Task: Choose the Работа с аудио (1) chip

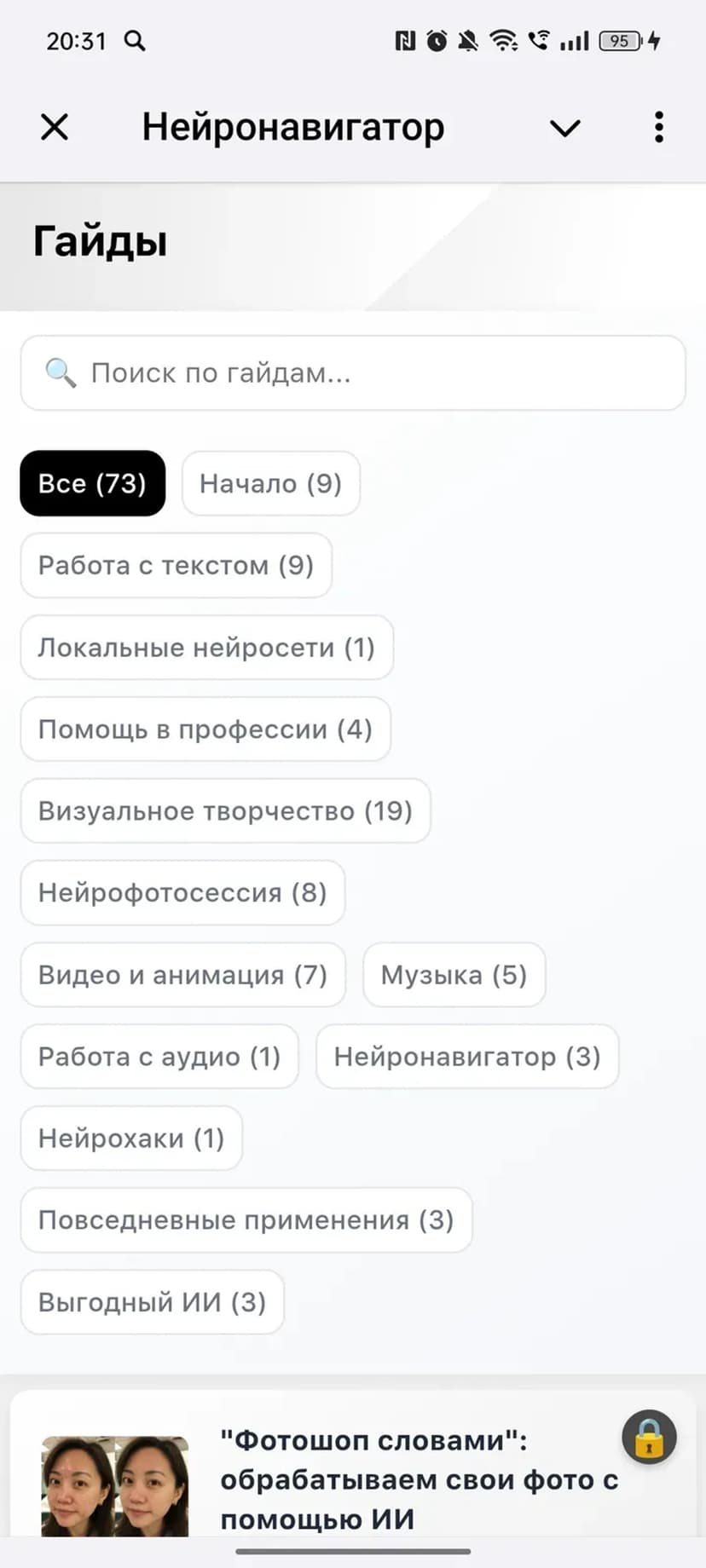Action: coord(159,1056)
